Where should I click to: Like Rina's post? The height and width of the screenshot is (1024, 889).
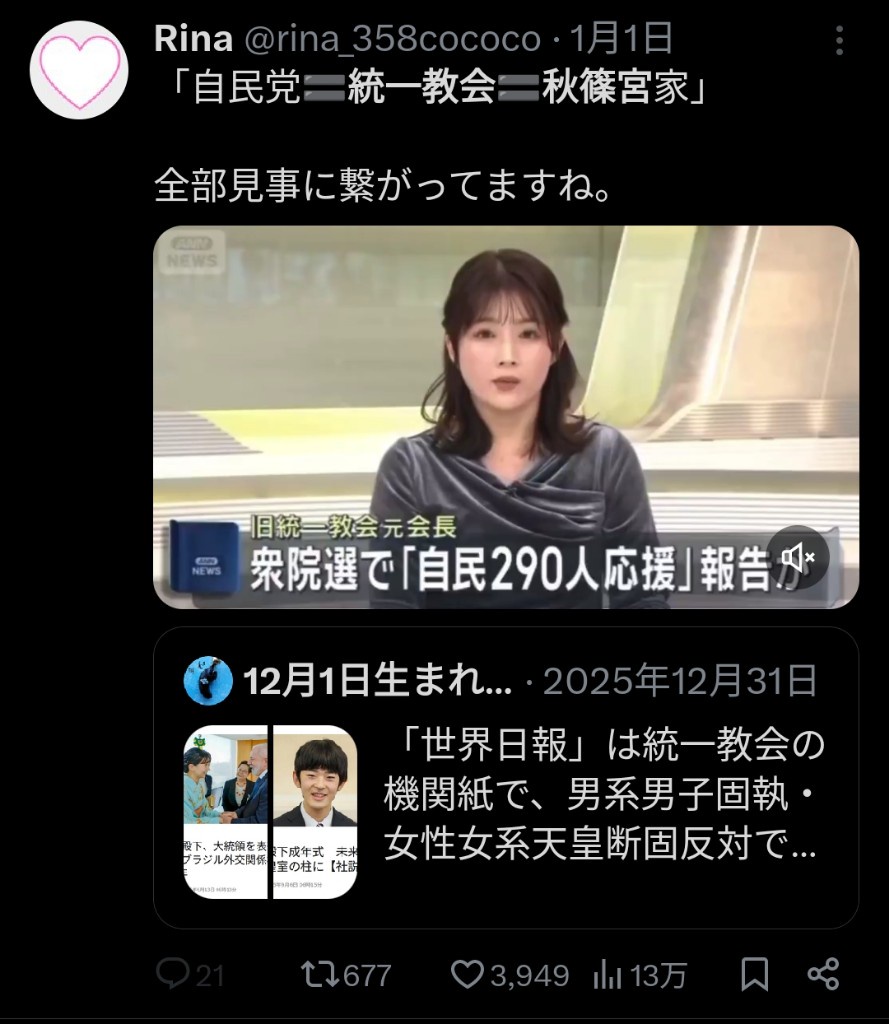click(x=467, y=974)
